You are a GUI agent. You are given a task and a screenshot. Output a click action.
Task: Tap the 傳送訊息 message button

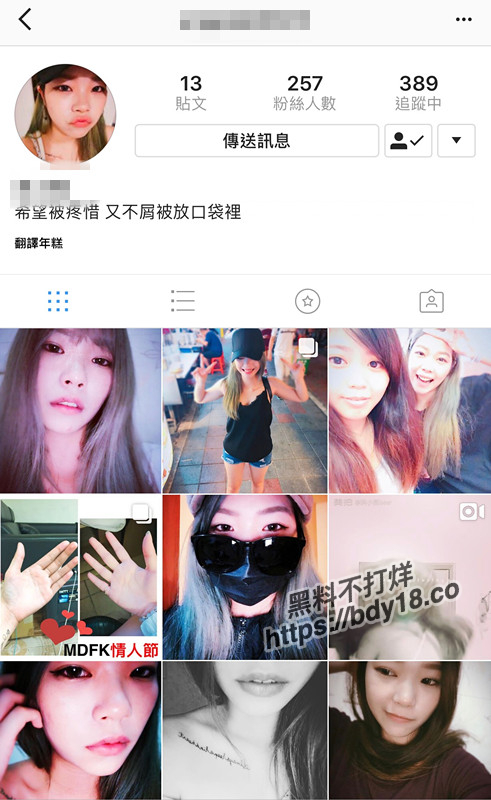click(257, 140)
